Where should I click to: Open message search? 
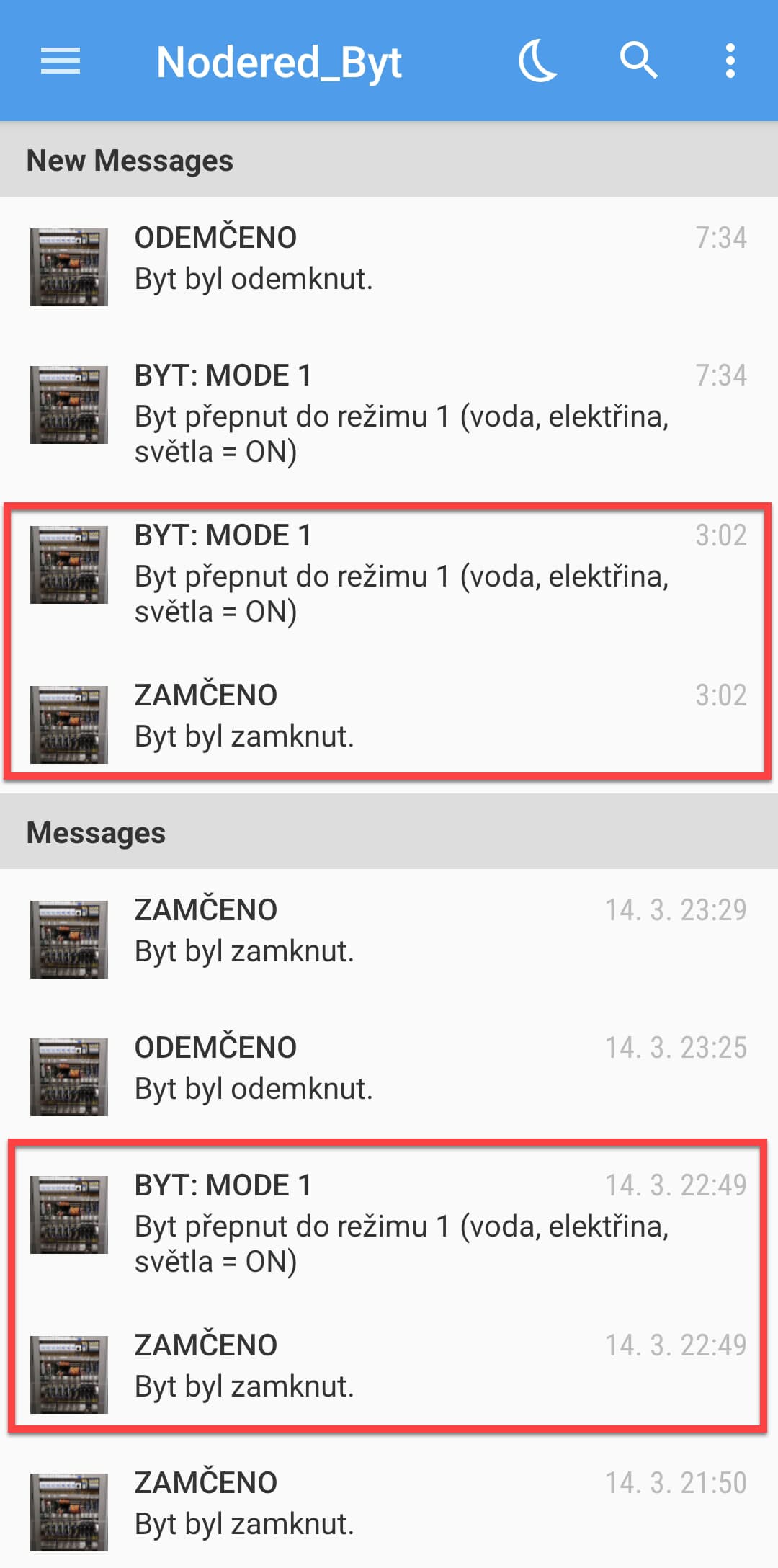coord(638,61)
